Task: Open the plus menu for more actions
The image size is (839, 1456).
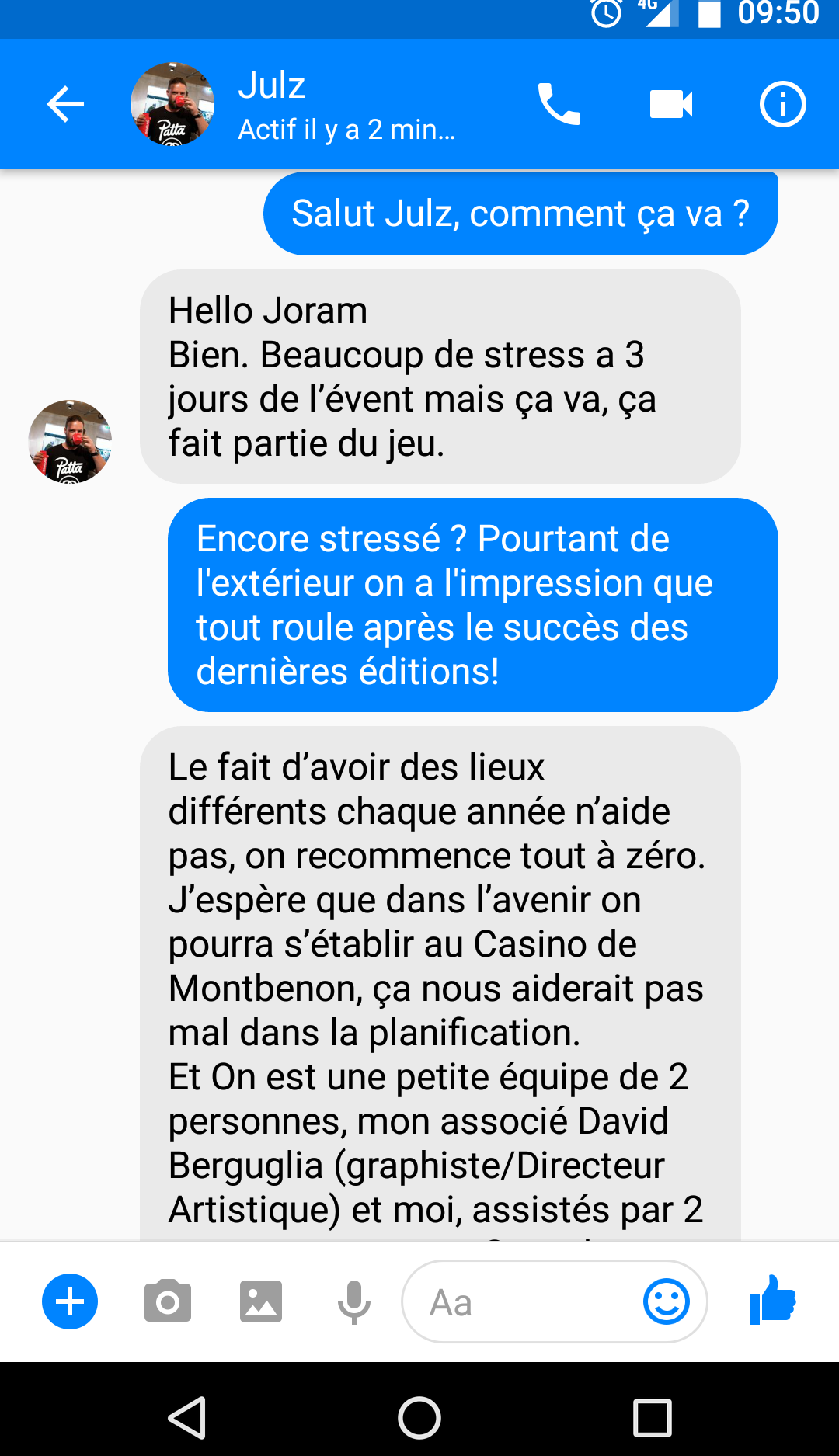Action: point(70,1301)
